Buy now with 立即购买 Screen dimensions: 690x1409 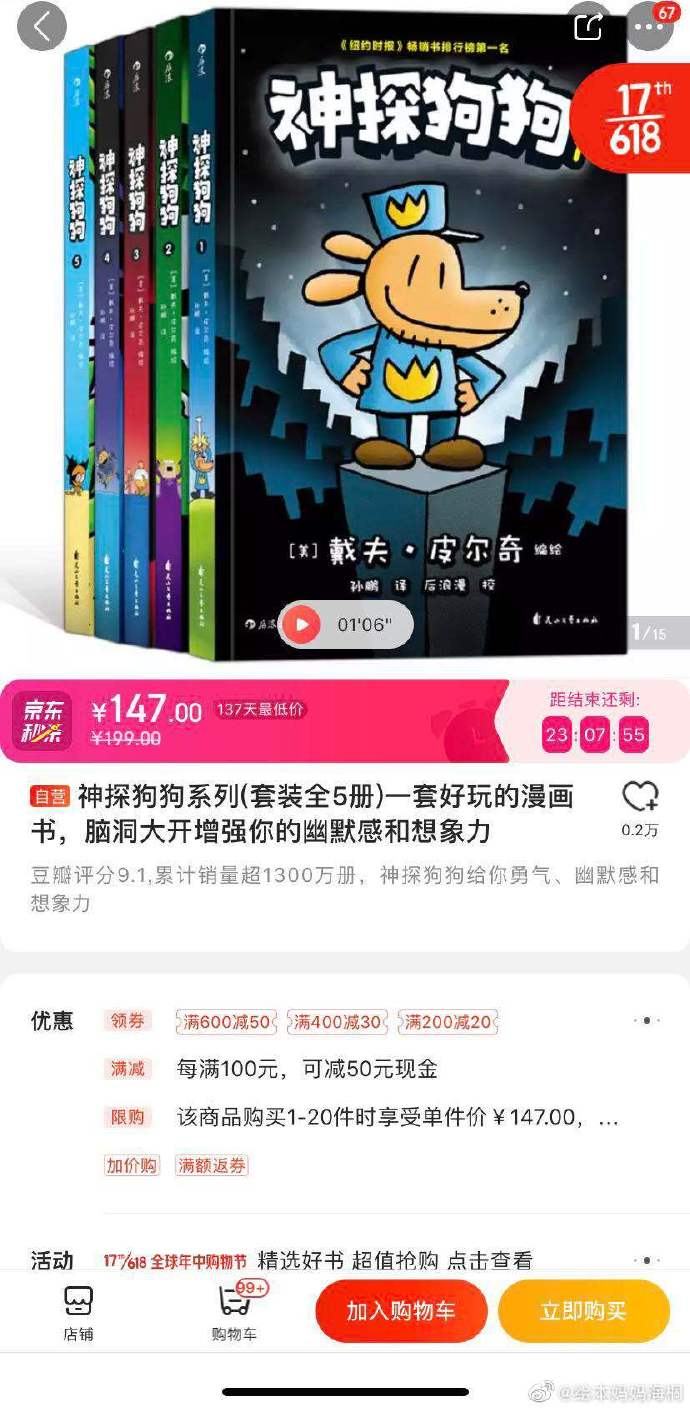(x=583, y=1311)
